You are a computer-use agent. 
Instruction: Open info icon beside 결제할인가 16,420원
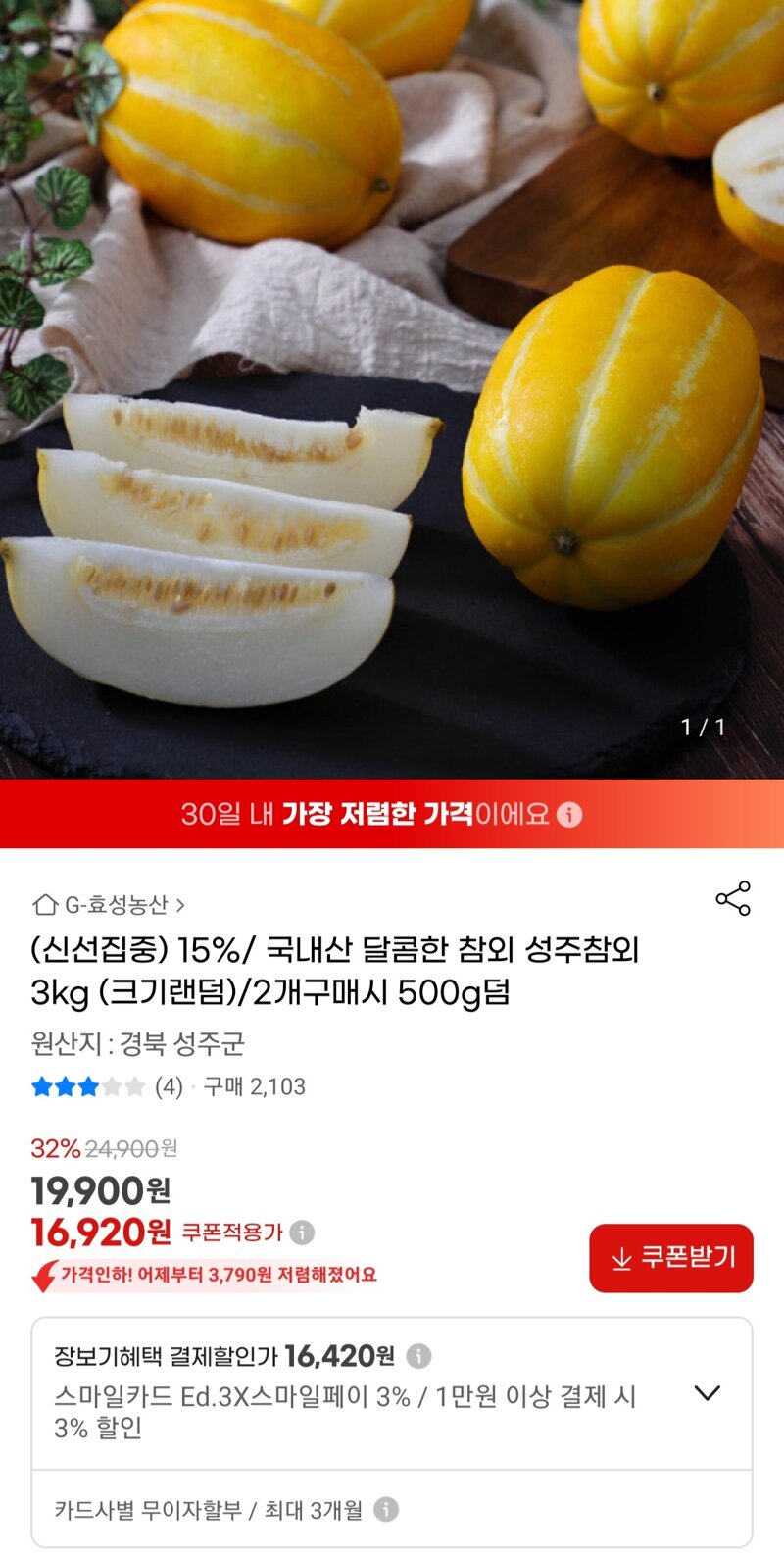[x=418, y=1356]
